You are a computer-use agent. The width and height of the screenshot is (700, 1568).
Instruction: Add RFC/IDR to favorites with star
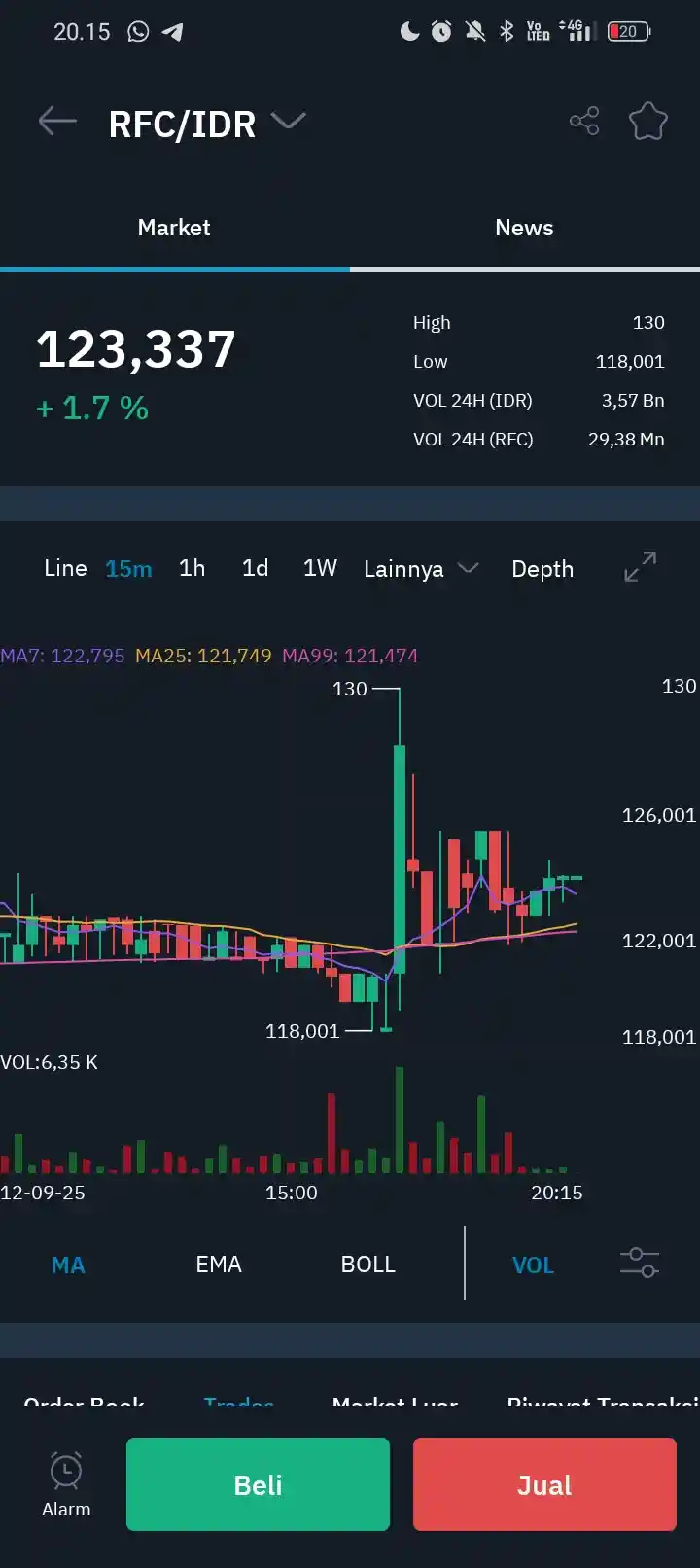pos(647,122)
